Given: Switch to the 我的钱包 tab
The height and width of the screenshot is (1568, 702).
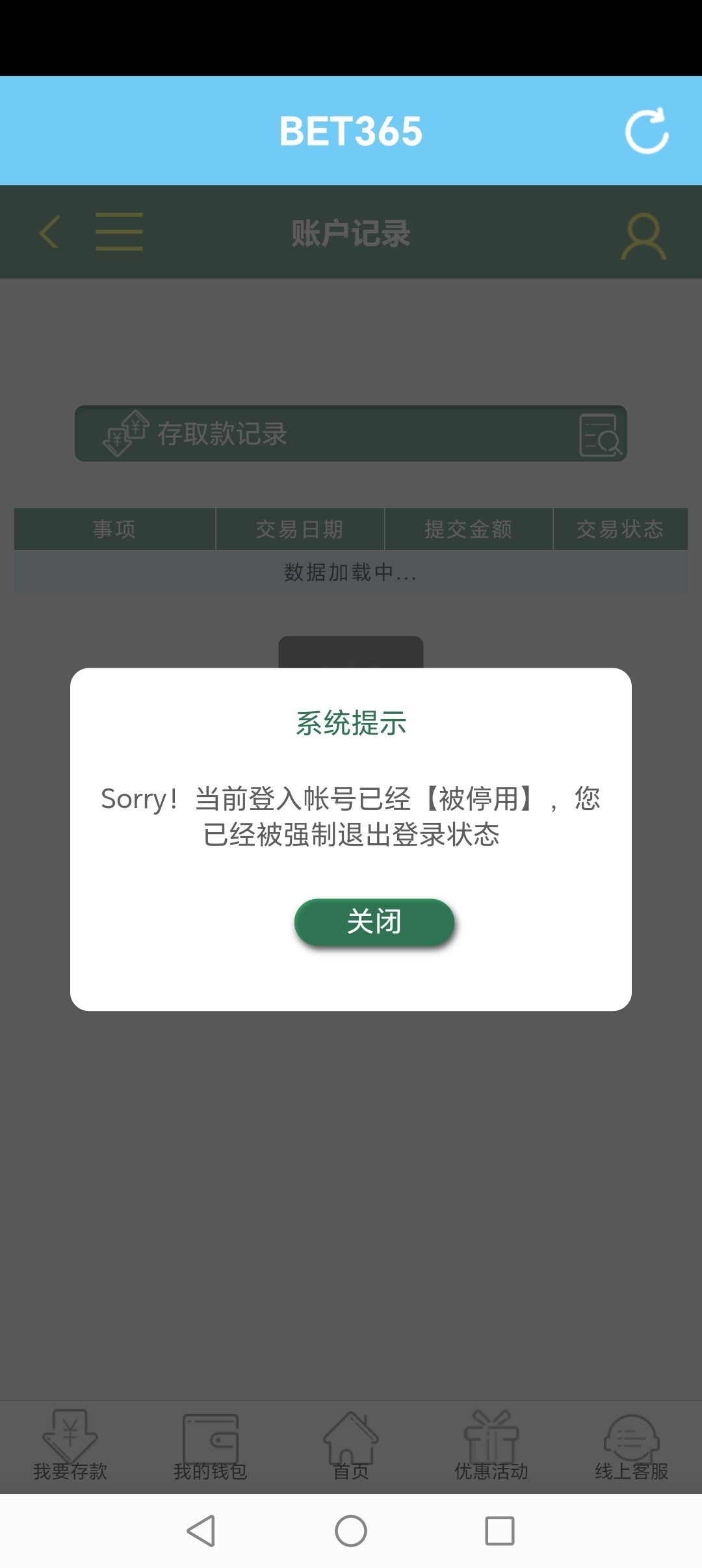Looking at the screenshot, I should (211, 1446).
